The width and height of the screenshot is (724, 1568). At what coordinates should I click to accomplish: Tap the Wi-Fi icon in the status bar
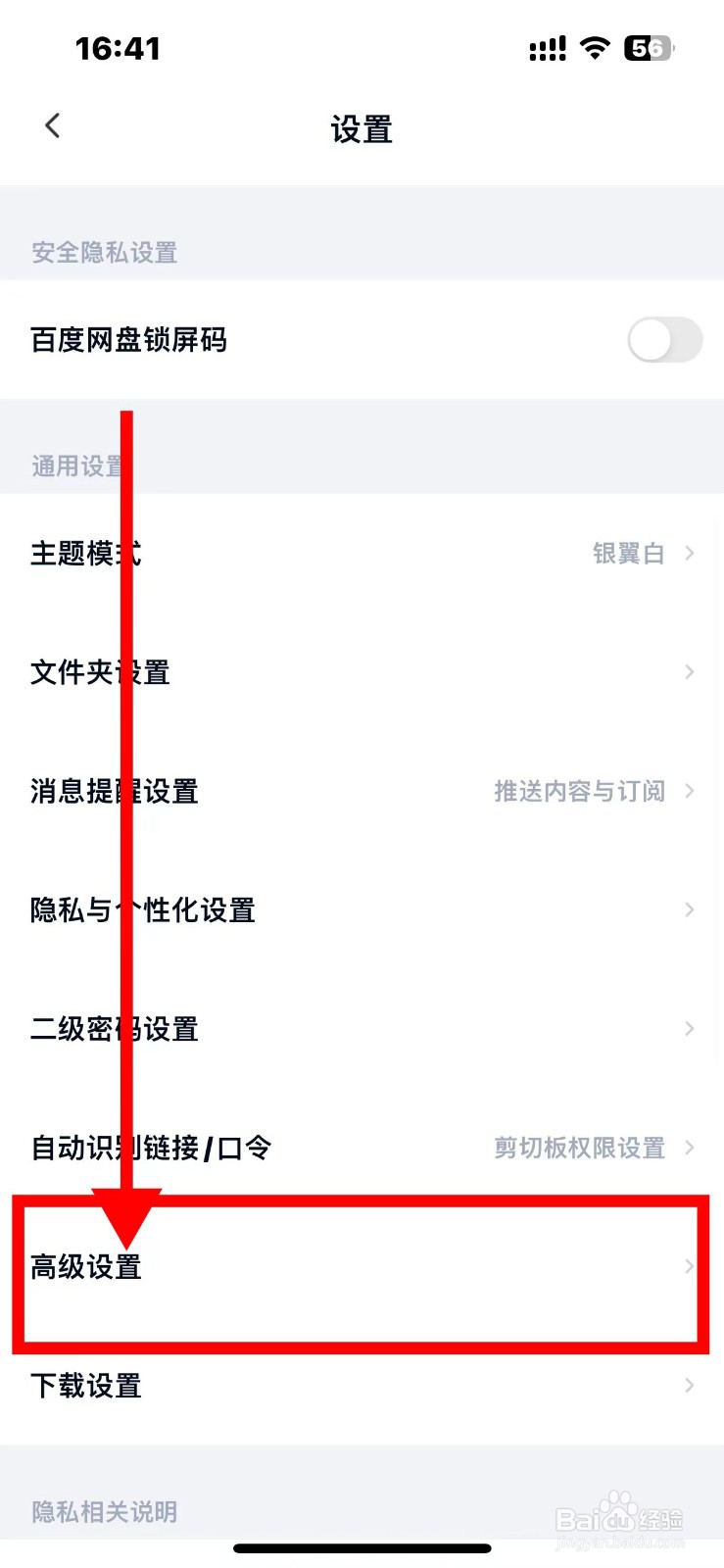pos(595,47)
